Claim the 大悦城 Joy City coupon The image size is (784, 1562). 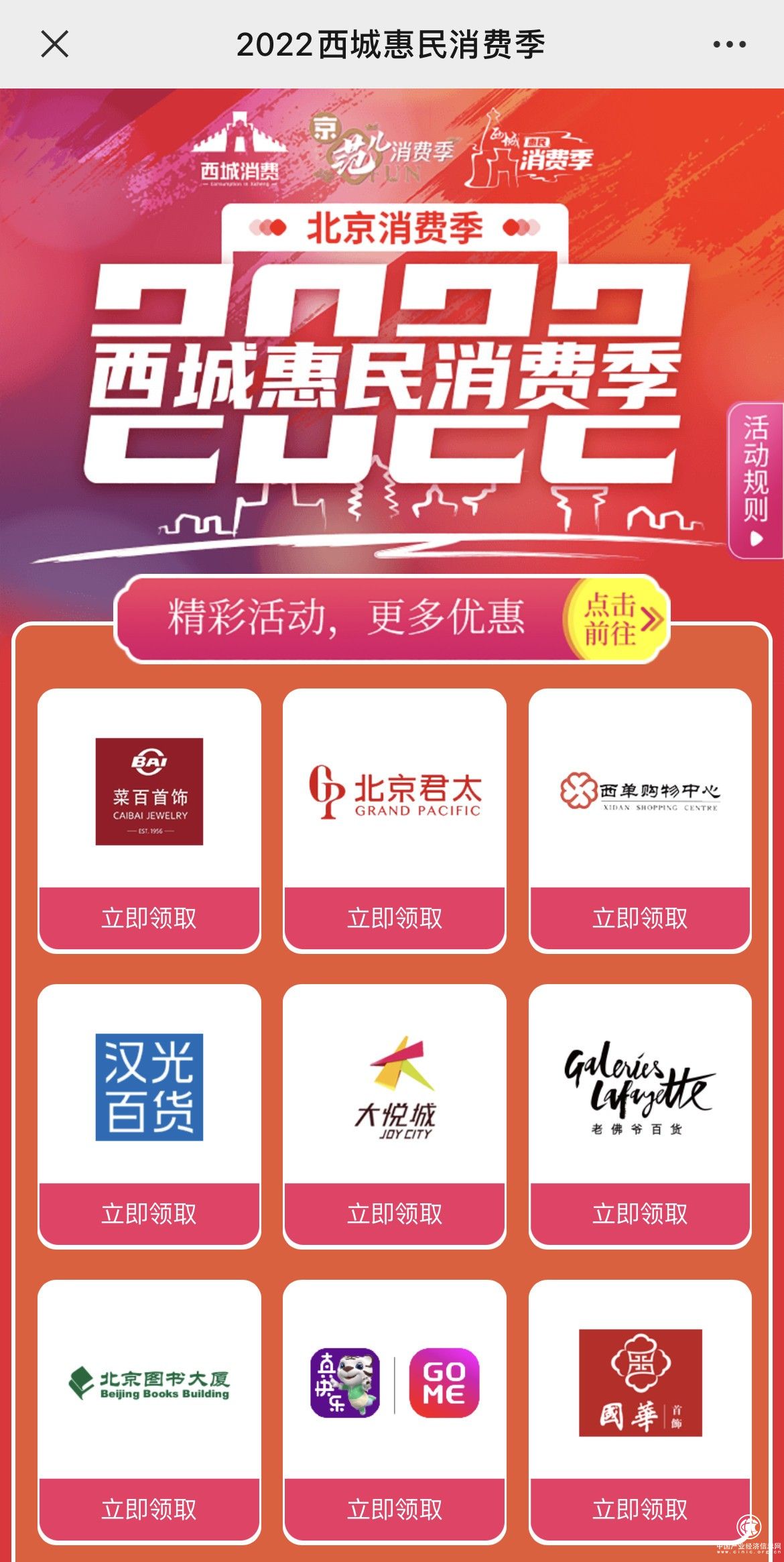[x=394, y=1213]
